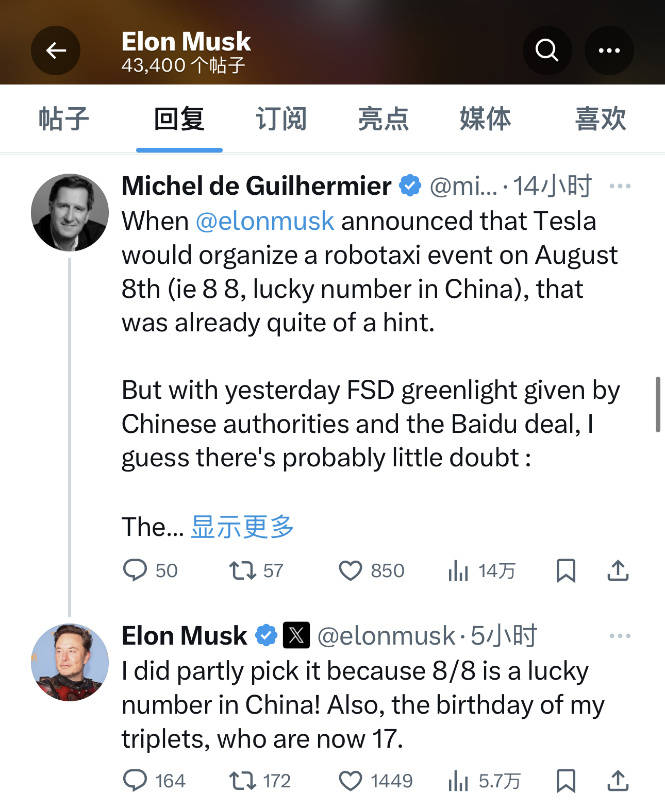665x809 pixels.
Task: Repost Michel de Guilhermier's post
Action: click(x=242, y=571)
